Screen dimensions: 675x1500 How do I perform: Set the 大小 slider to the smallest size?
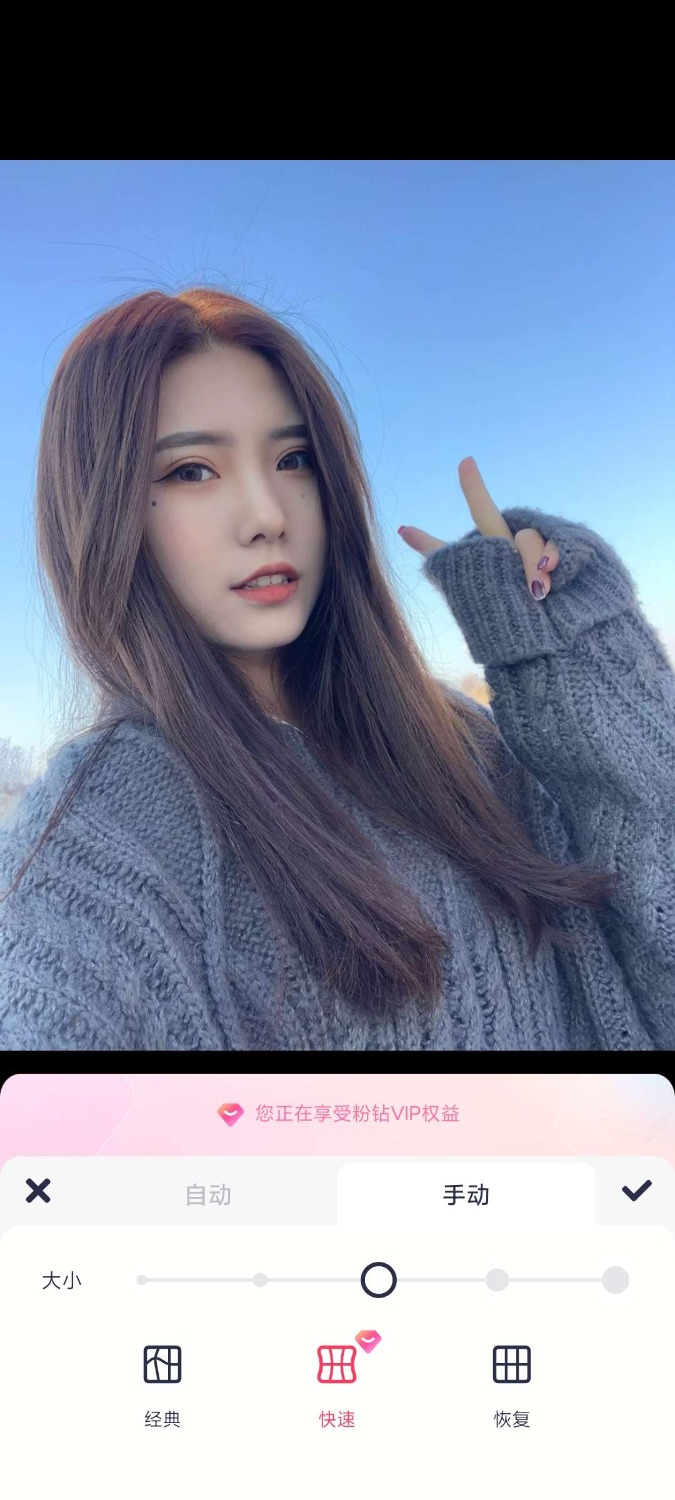pyautogui.click(x=142, y=1280)
